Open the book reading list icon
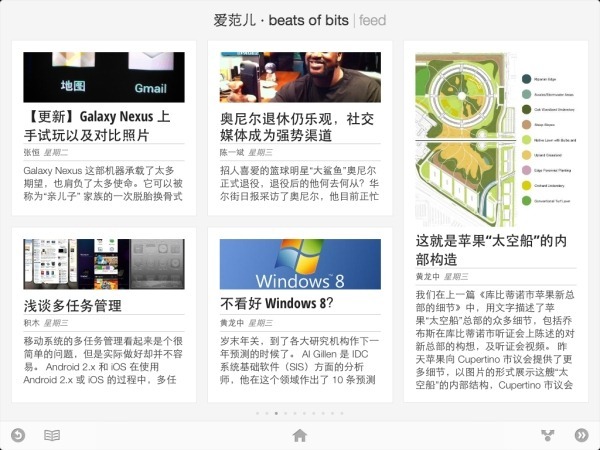 tap(52, 435)
